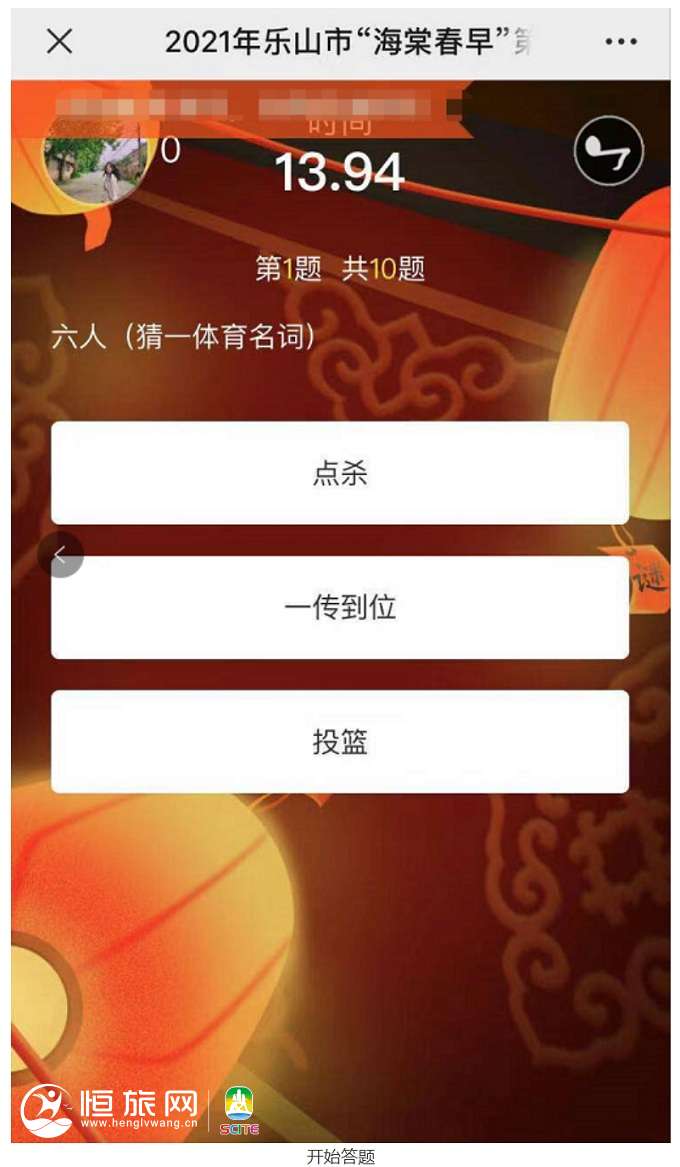The image size is (680, 1167).
Task: Close the webpage with the X icon
Action: click(x=60, y=41)
